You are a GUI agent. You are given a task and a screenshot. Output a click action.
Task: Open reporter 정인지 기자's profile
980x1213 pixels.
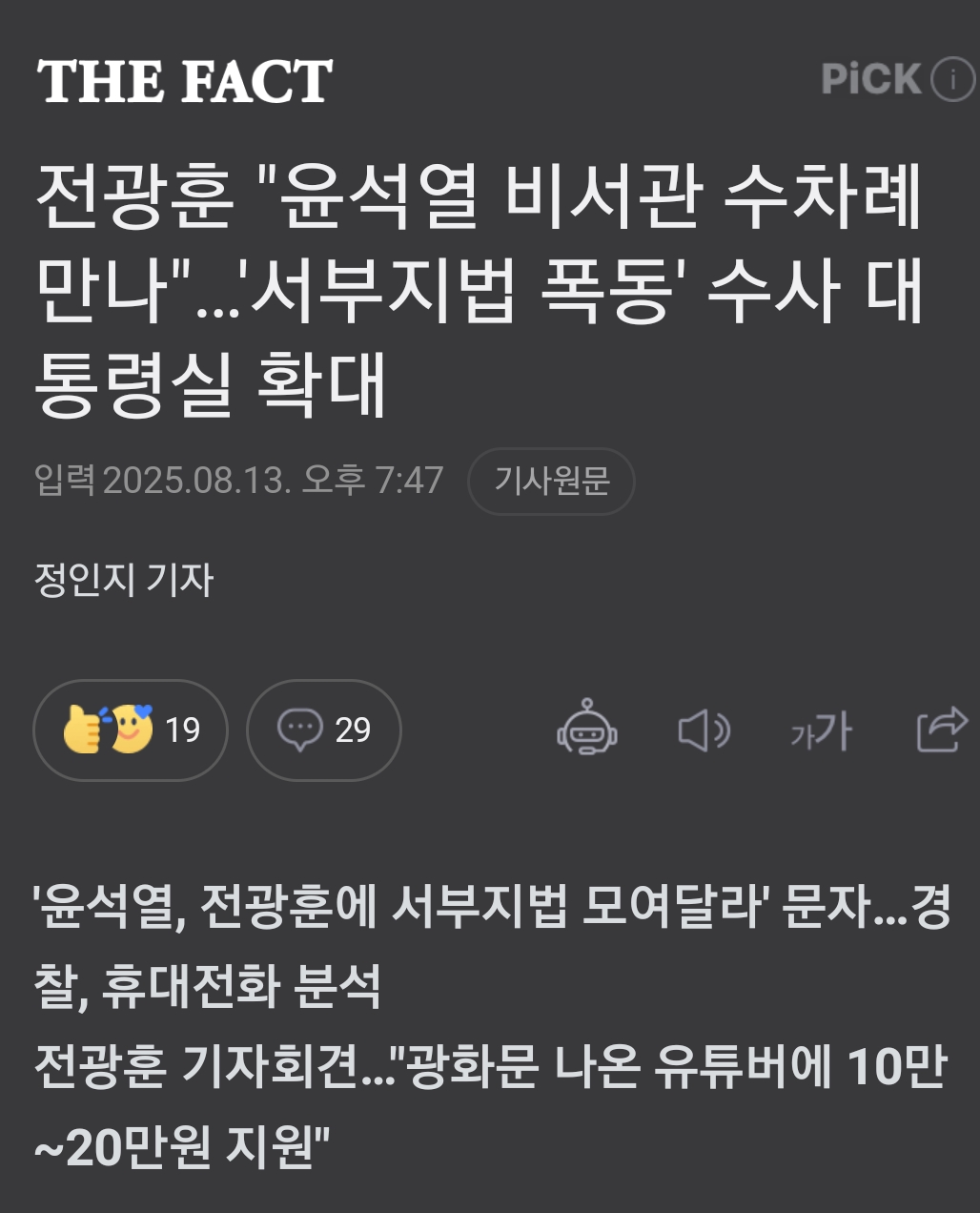coord(124,580)
